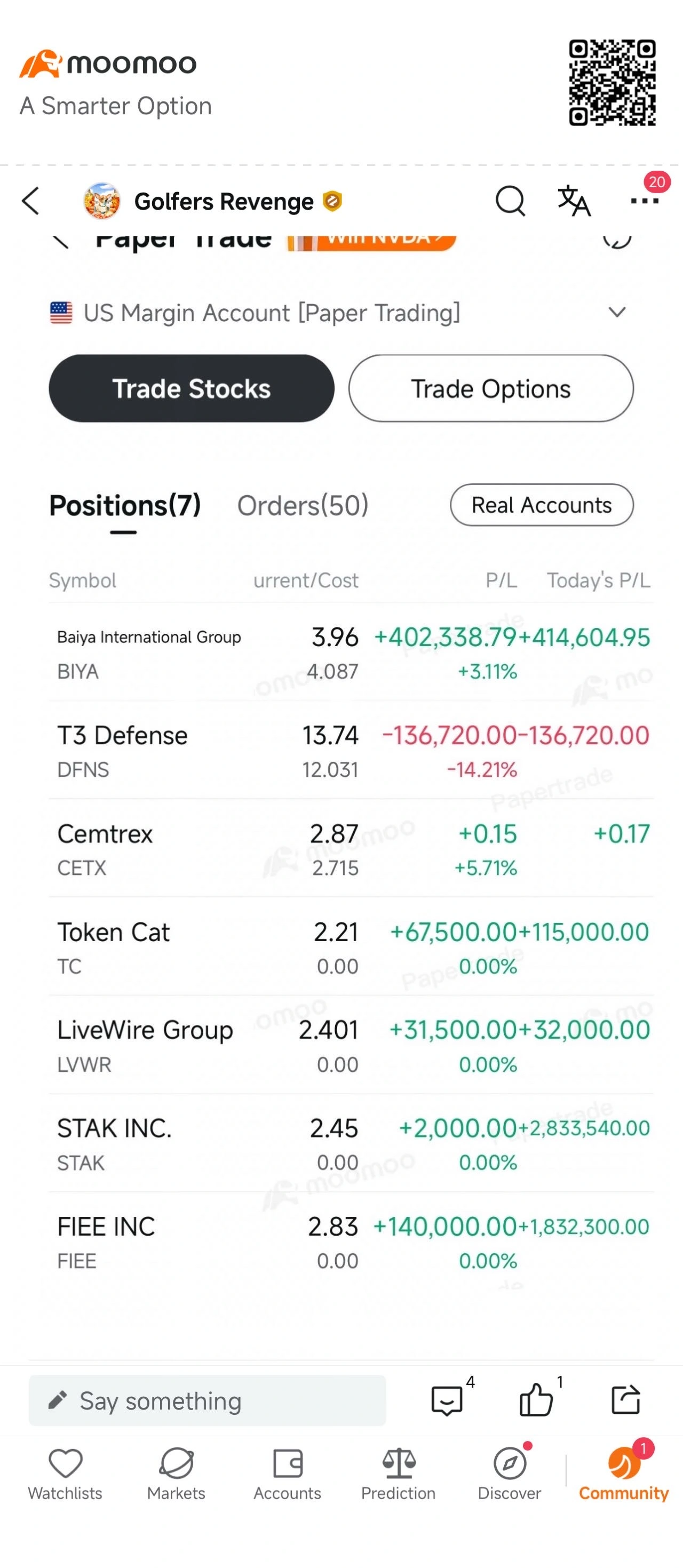
Task: Share this post
Action: (x=626, y=1399)
